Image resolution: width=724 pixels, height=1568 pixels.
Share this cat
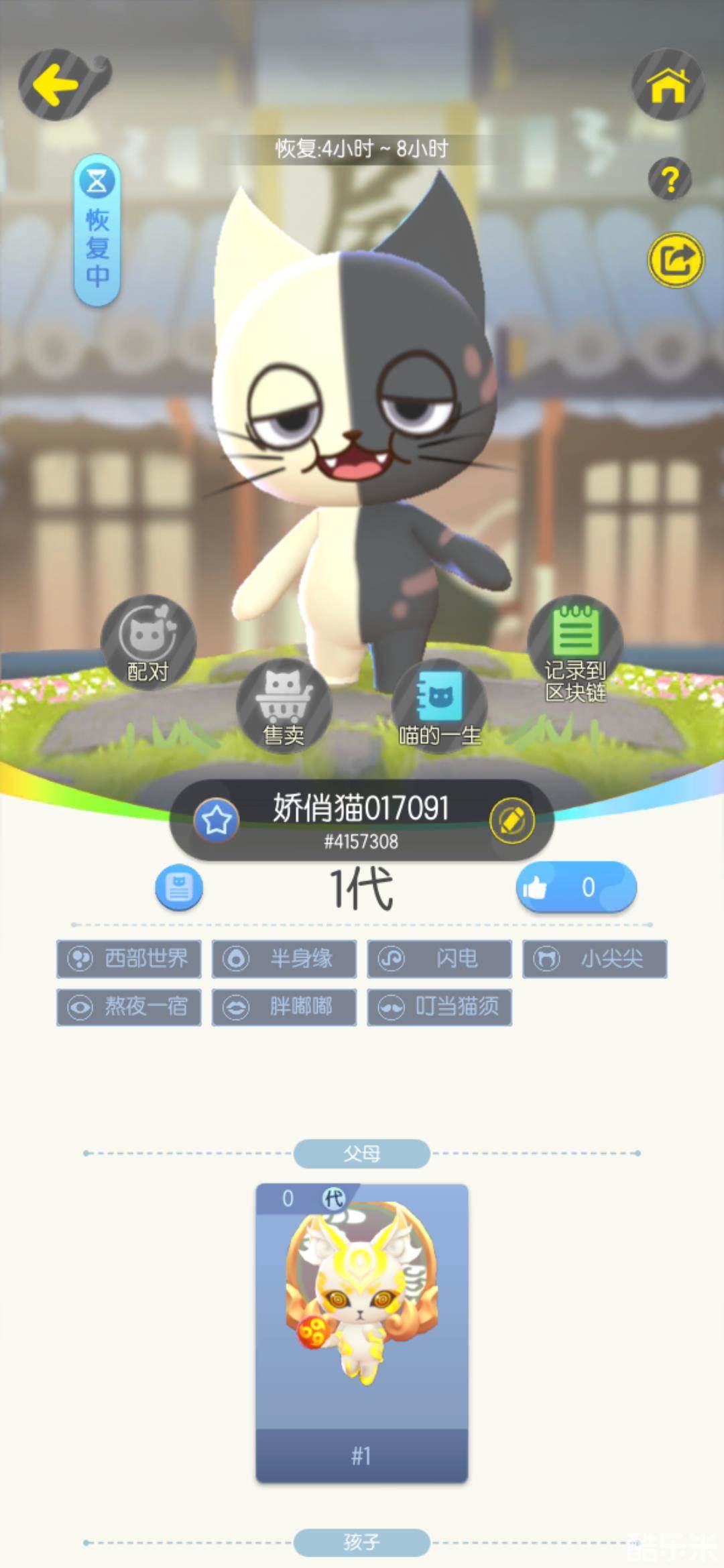tap(676, 261)
